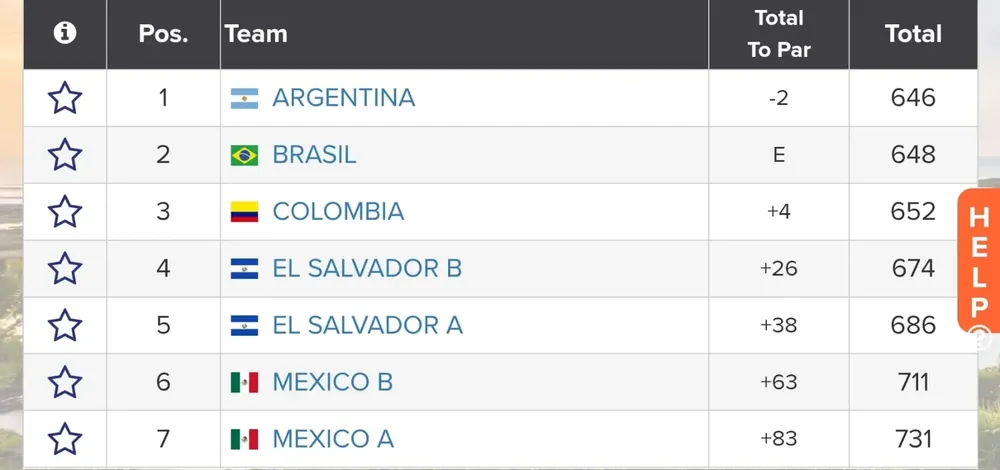Viewport: 1000px width, 470px height.
Task: Mark Colombia as a favorite
Action: pos(65,212)
